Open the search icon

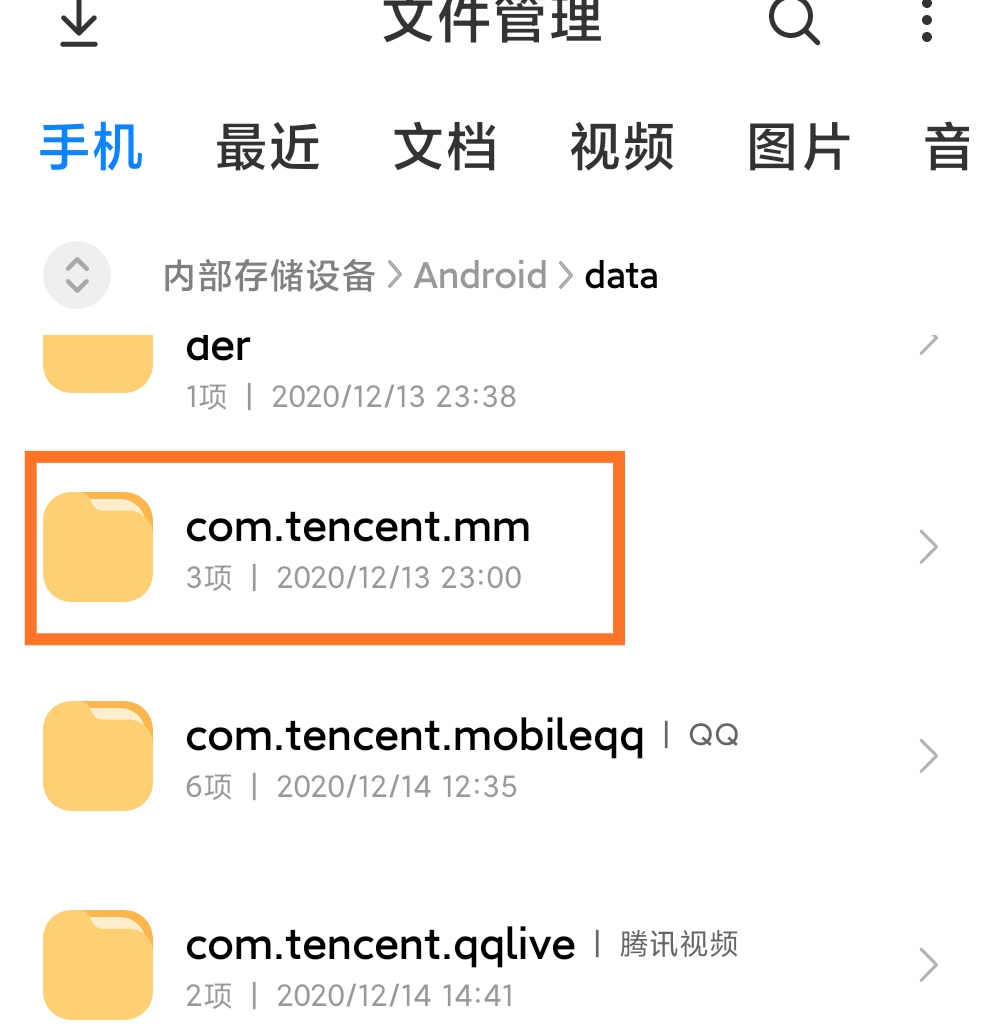[793, 22]
